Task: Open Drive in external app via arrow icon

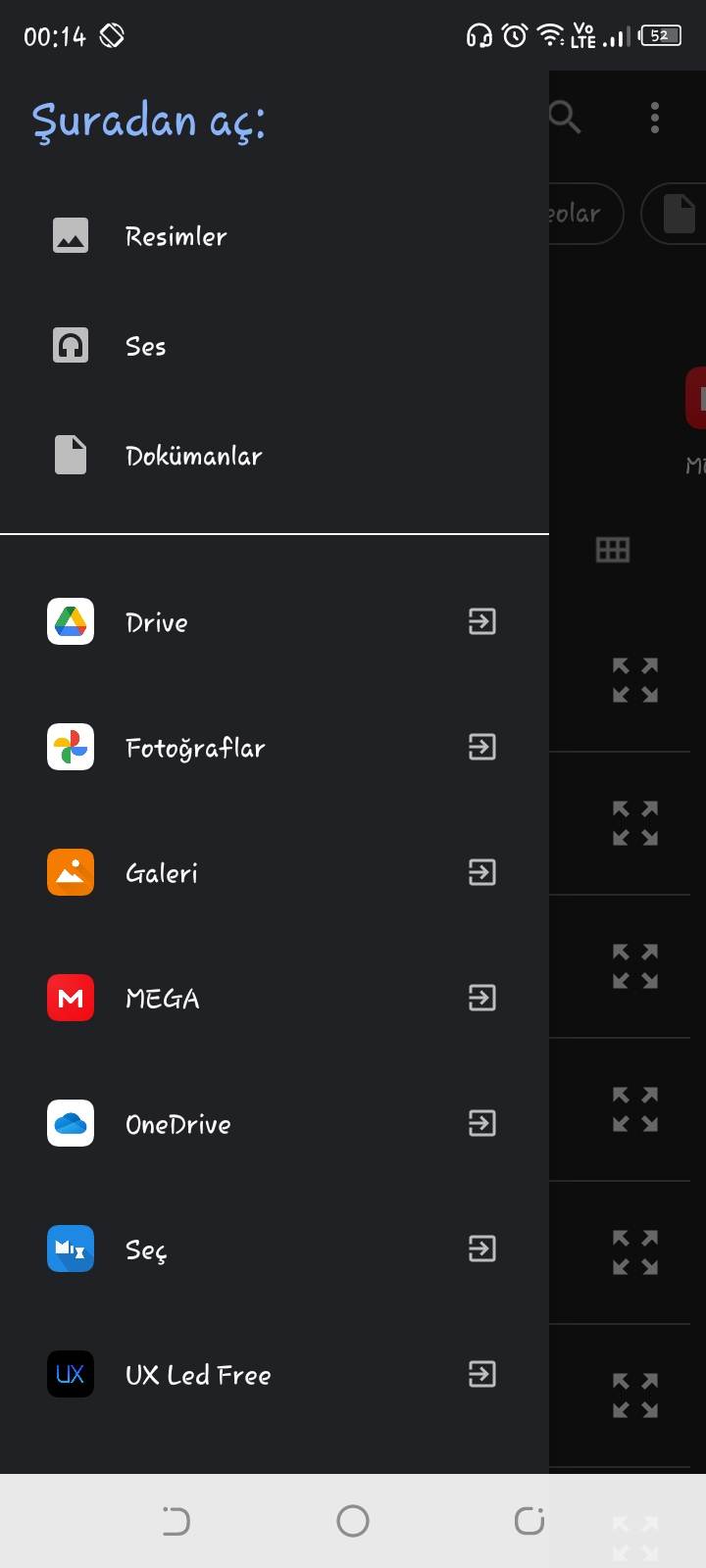Action: [x=480, y=621]
